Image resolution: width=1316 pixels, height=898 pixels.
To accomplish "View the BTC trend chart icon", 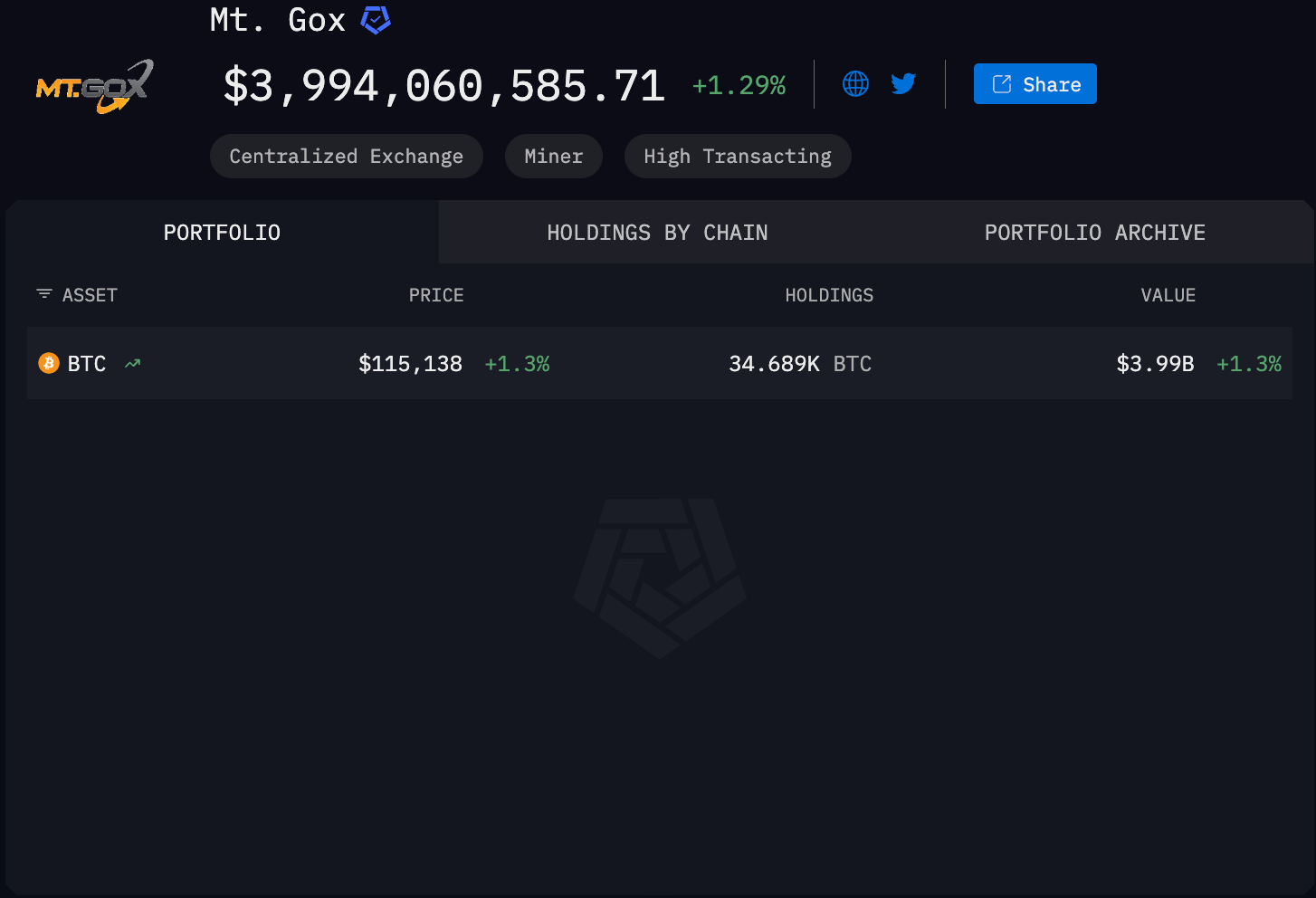I will coord(133,364).
